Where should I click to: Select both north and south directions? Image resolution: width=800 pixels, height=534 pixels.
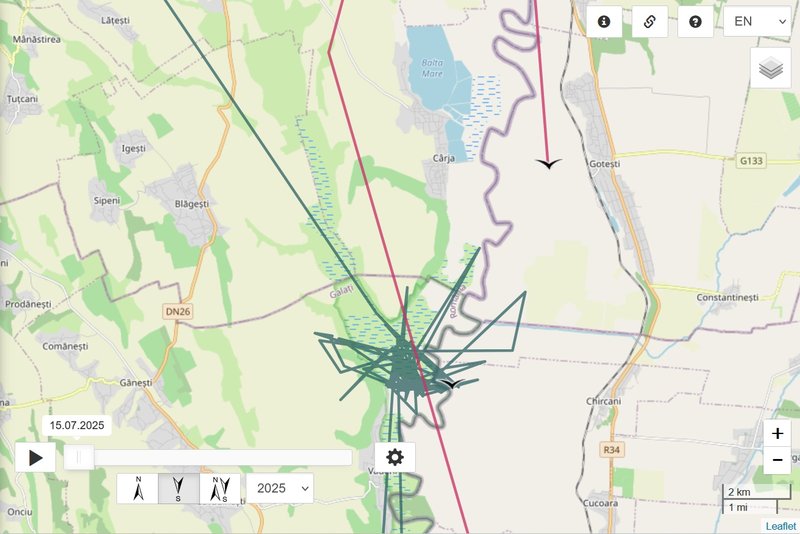pyautogui.click(x=220, y=489)
